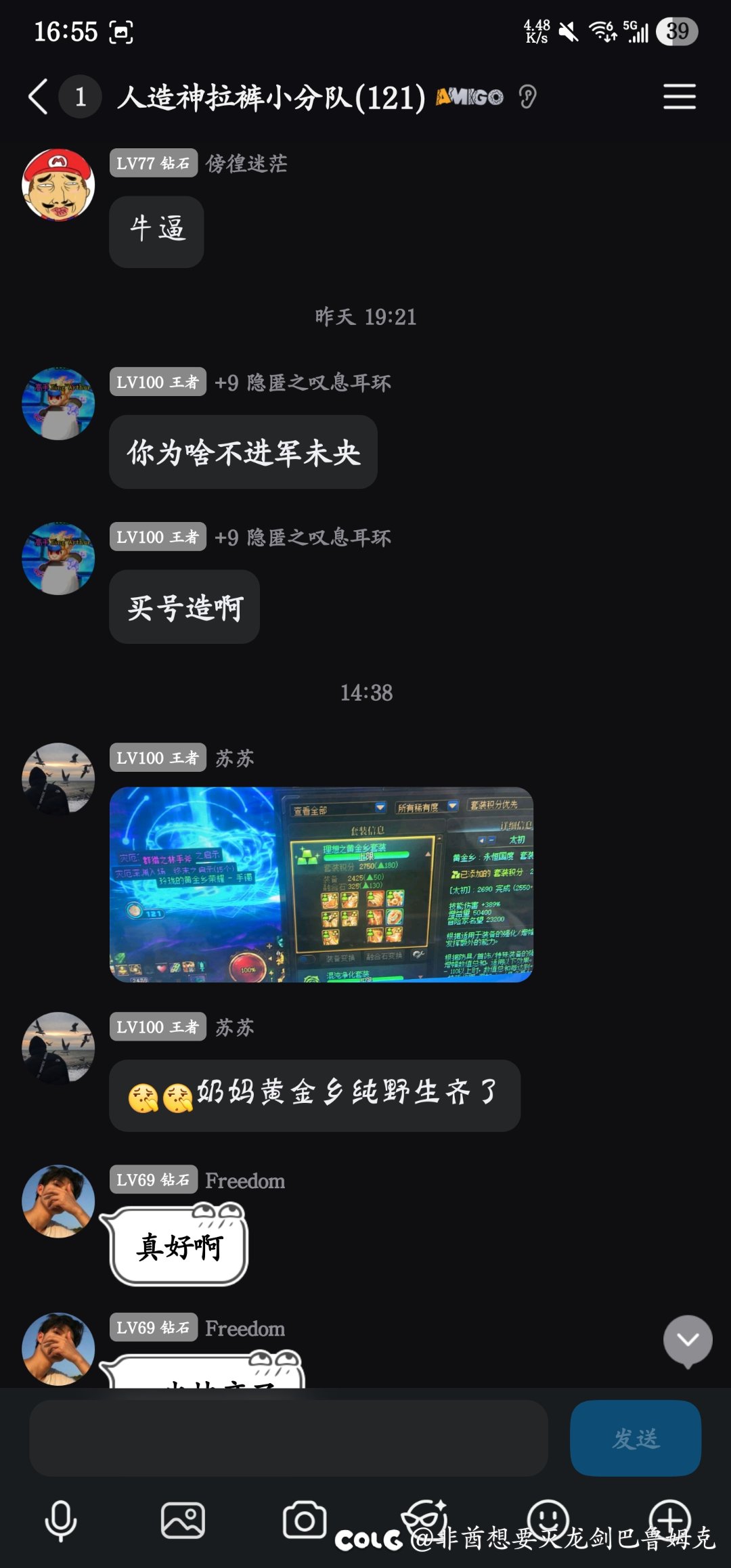Open 苏苏's shared game screenshot

(x=322, y=884)
